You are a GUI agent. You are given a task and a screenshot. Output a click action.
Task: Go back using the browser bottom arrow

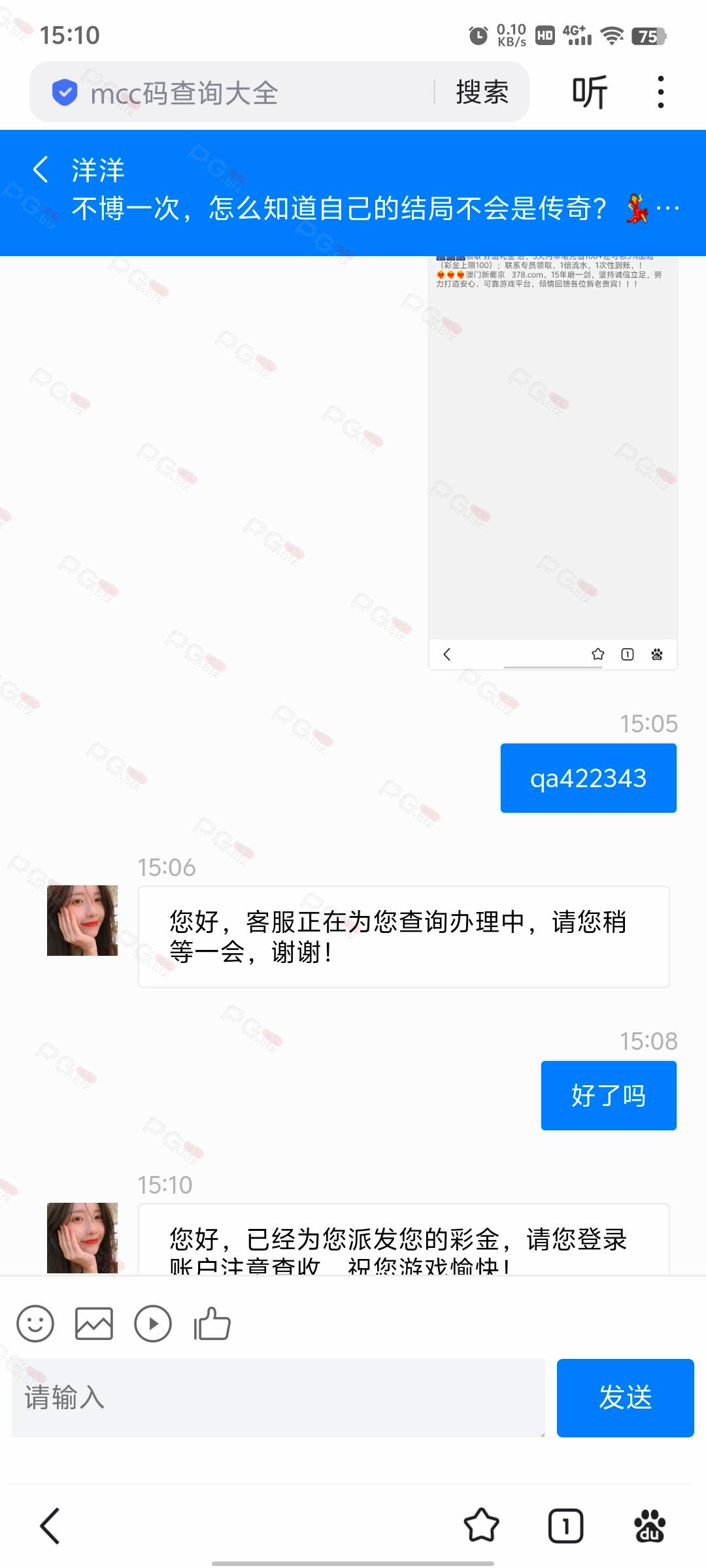coord(50,1526)
